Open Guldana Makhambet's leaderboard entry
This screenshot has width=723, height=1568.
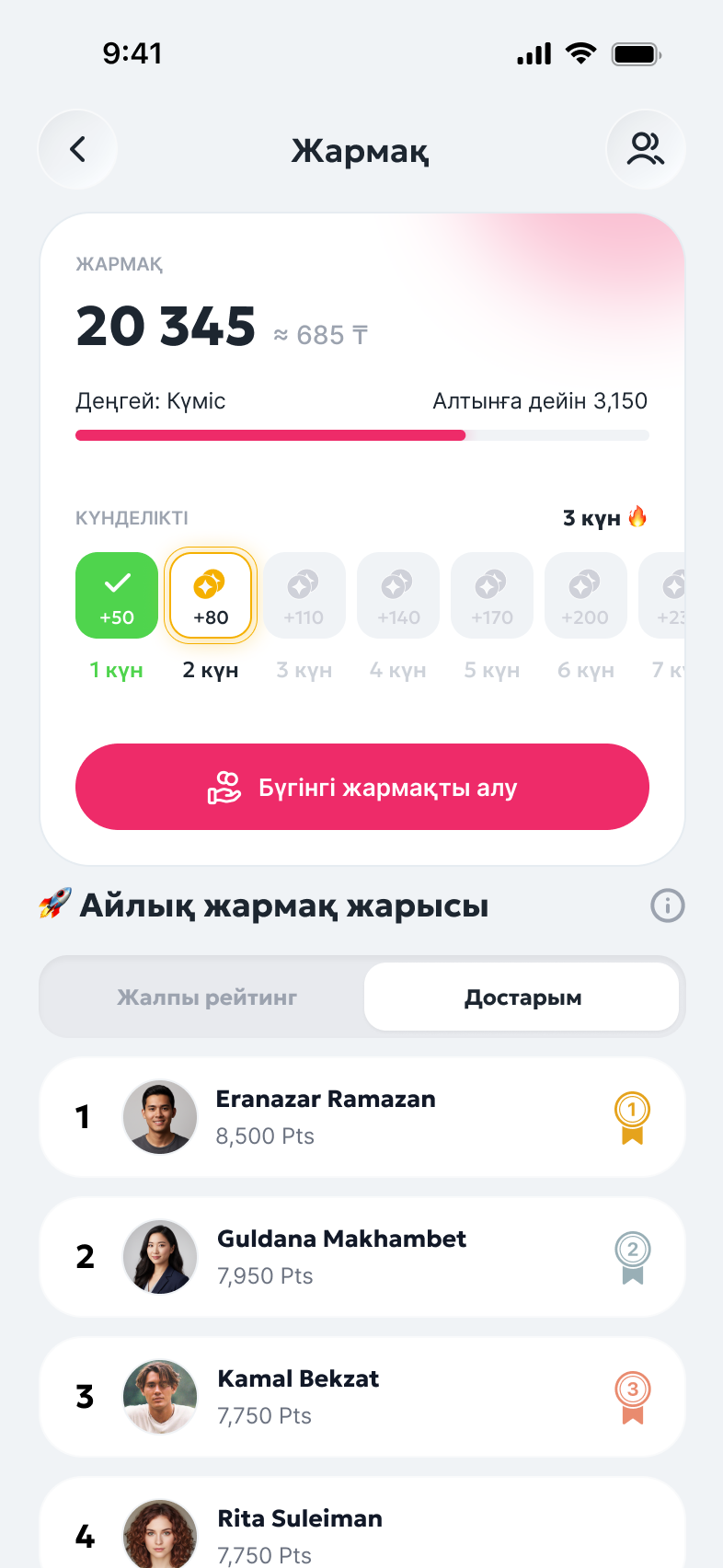[362, 1257]
